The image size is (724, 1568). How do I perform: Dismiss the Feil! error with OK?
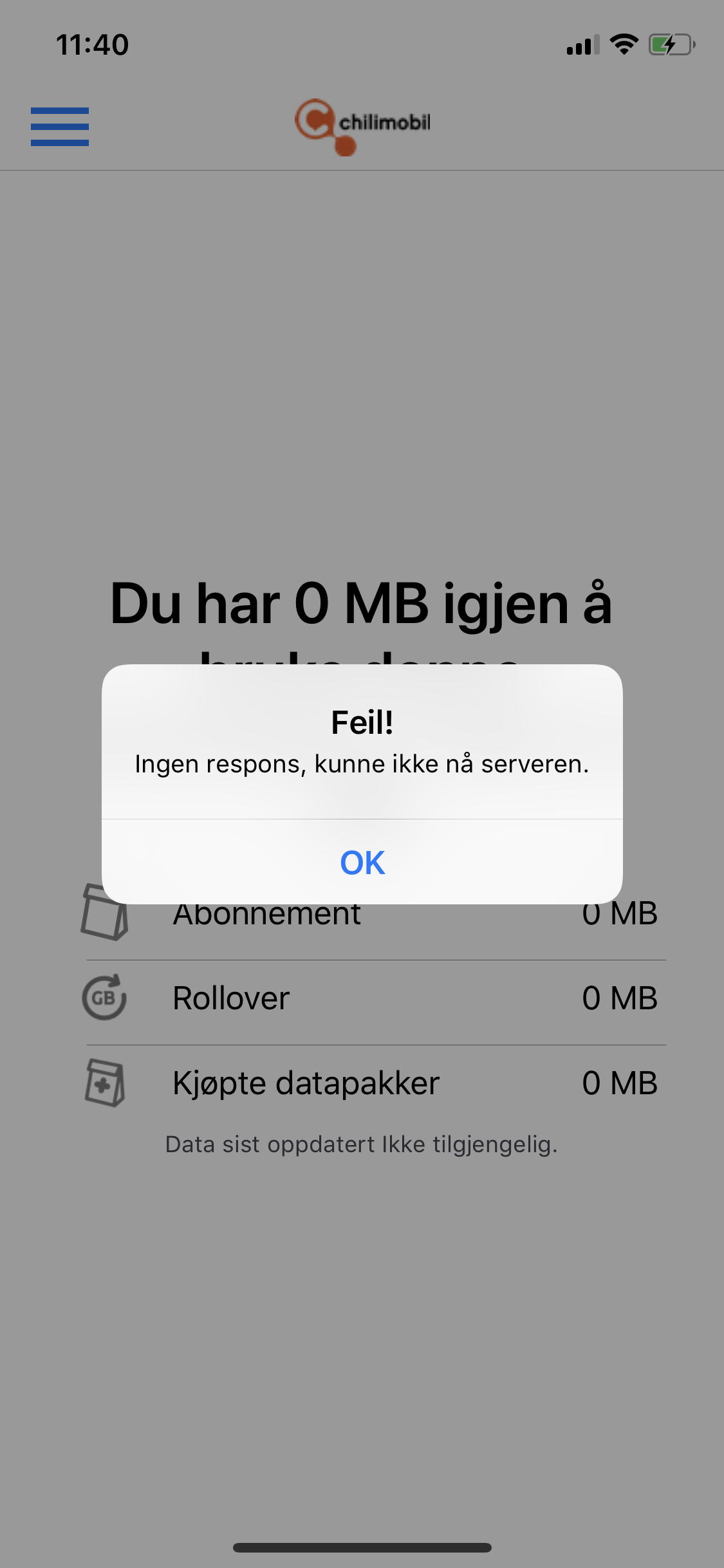[x=362, y=862]
